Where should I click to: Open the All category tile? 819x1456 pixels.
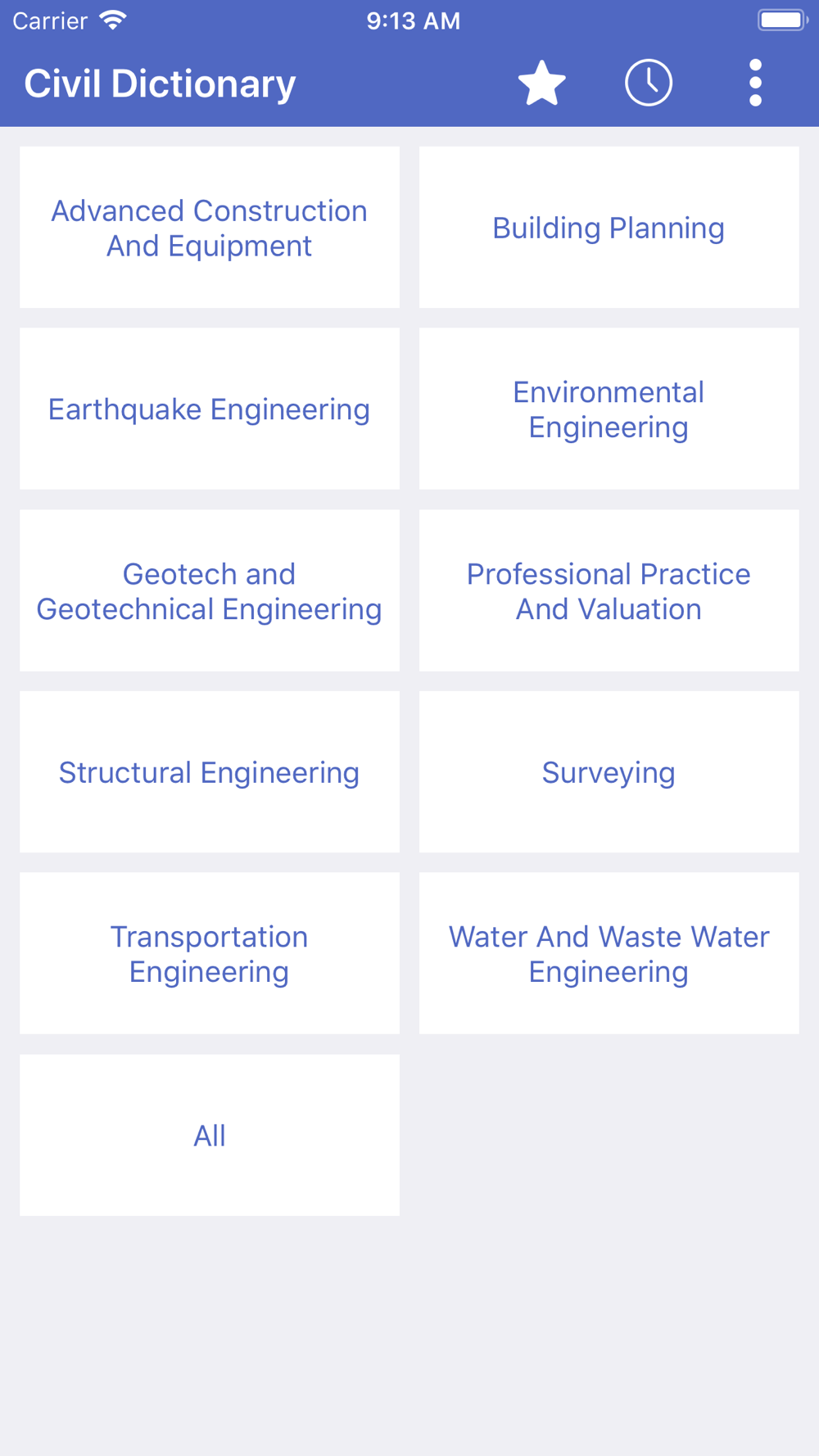[210, 1135]
